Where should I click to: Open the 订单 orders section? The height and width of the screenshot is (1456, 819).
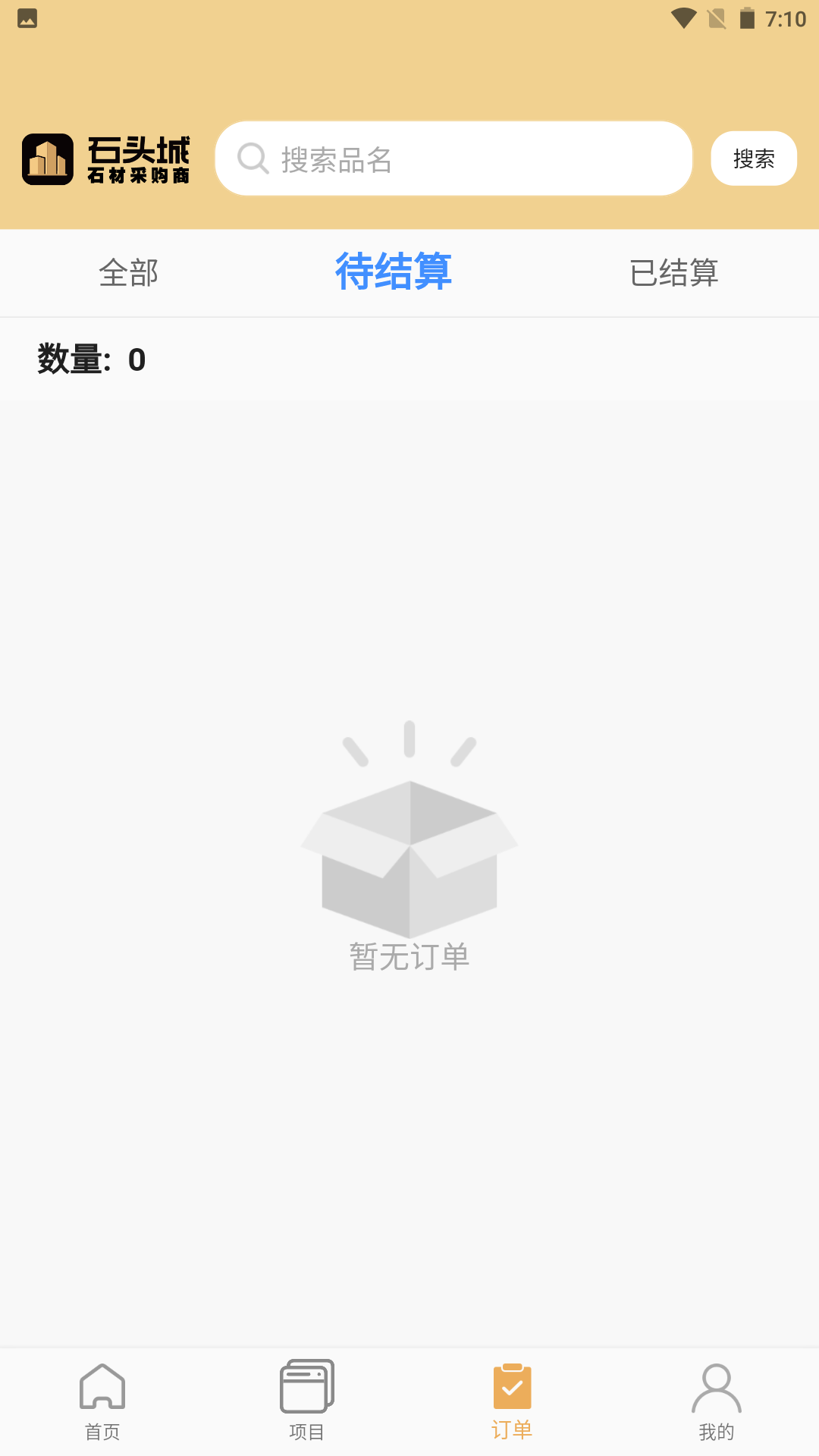tap(512, 1401)
